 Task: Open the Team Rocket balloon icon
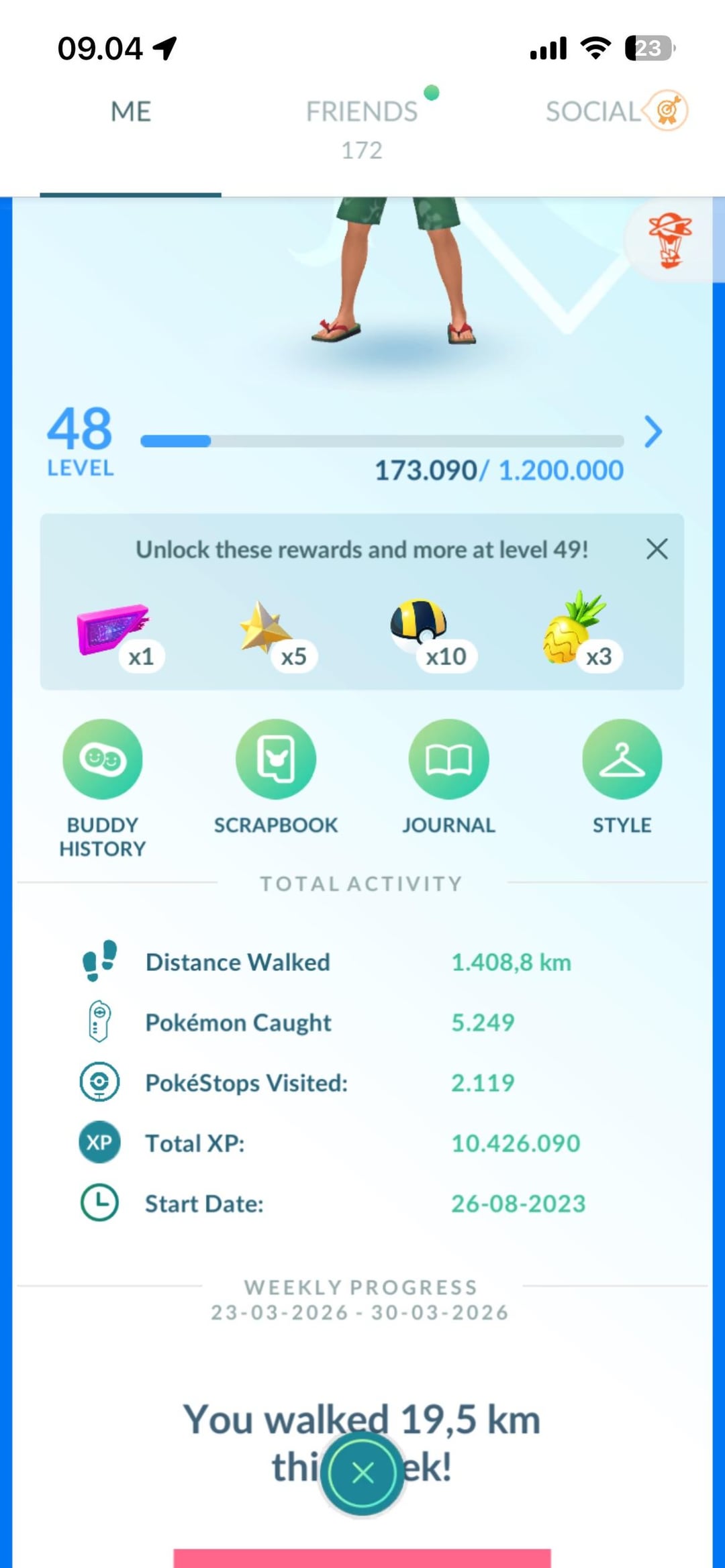[x=669, y=241]
